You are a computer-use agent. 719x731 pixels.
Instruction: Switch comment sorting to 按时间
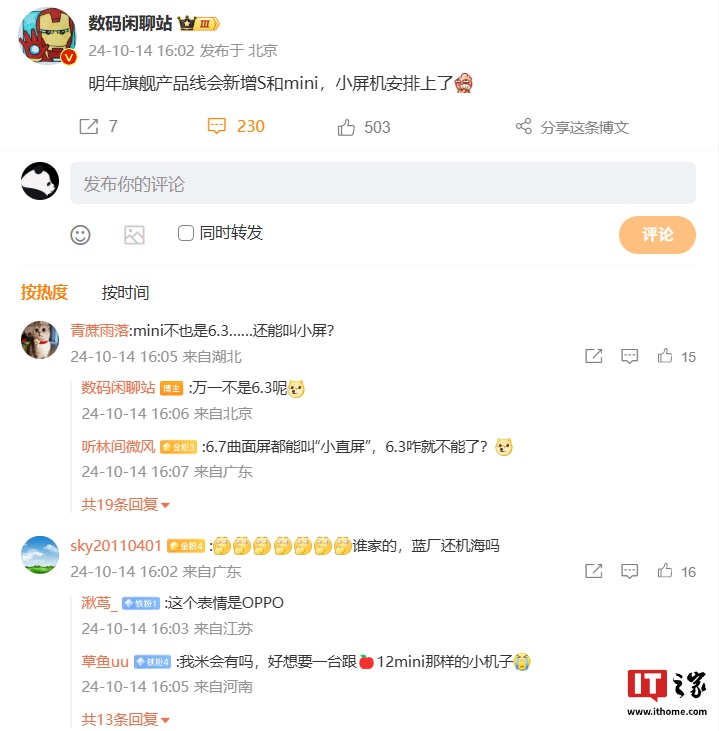click(x=125, y=292)
